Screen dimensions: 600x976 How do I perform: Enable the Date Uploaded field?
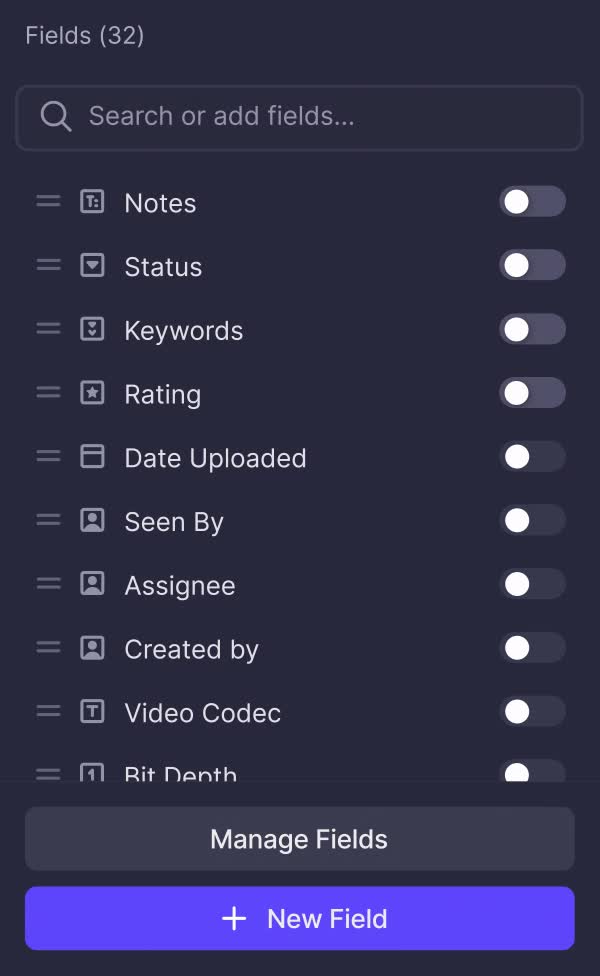532,458
